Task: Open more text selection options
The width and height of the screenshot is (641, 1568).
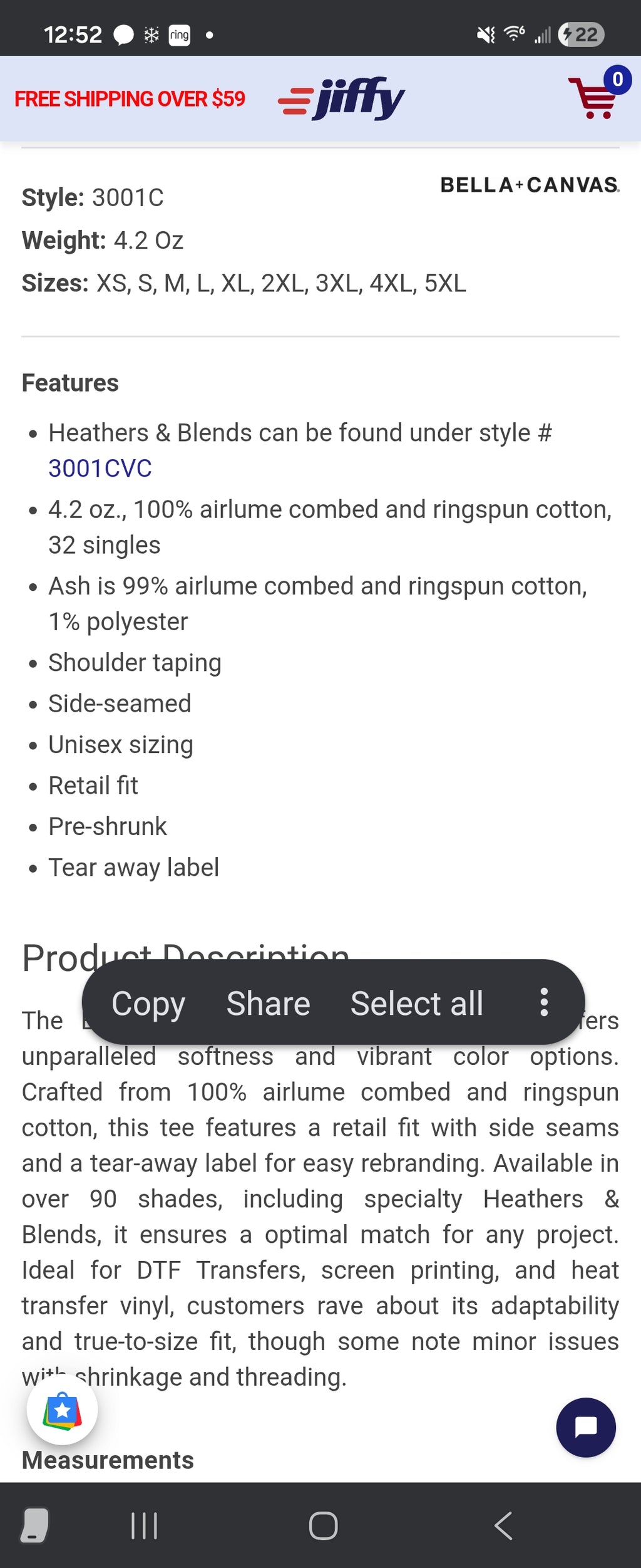Action: pos(544,1002)
